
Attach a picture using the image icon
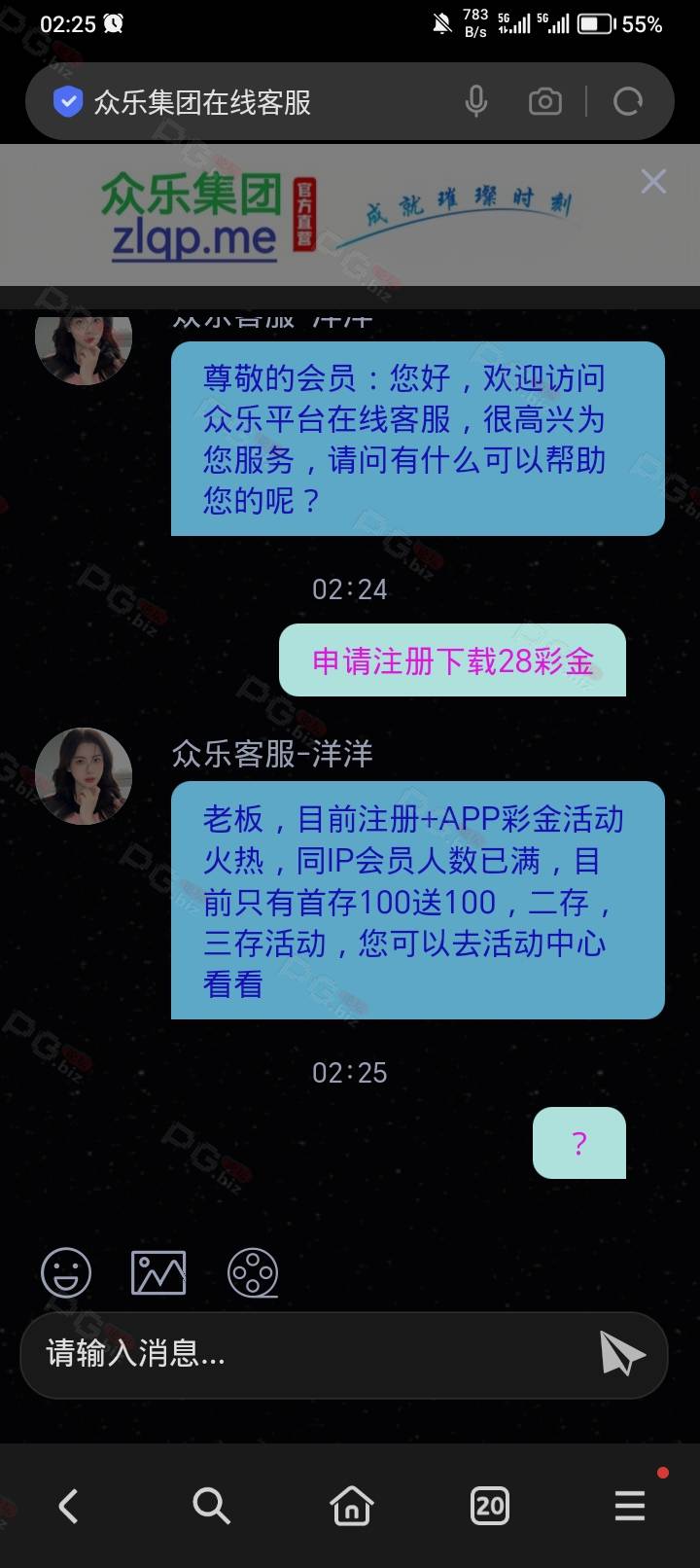[158, 1272]
